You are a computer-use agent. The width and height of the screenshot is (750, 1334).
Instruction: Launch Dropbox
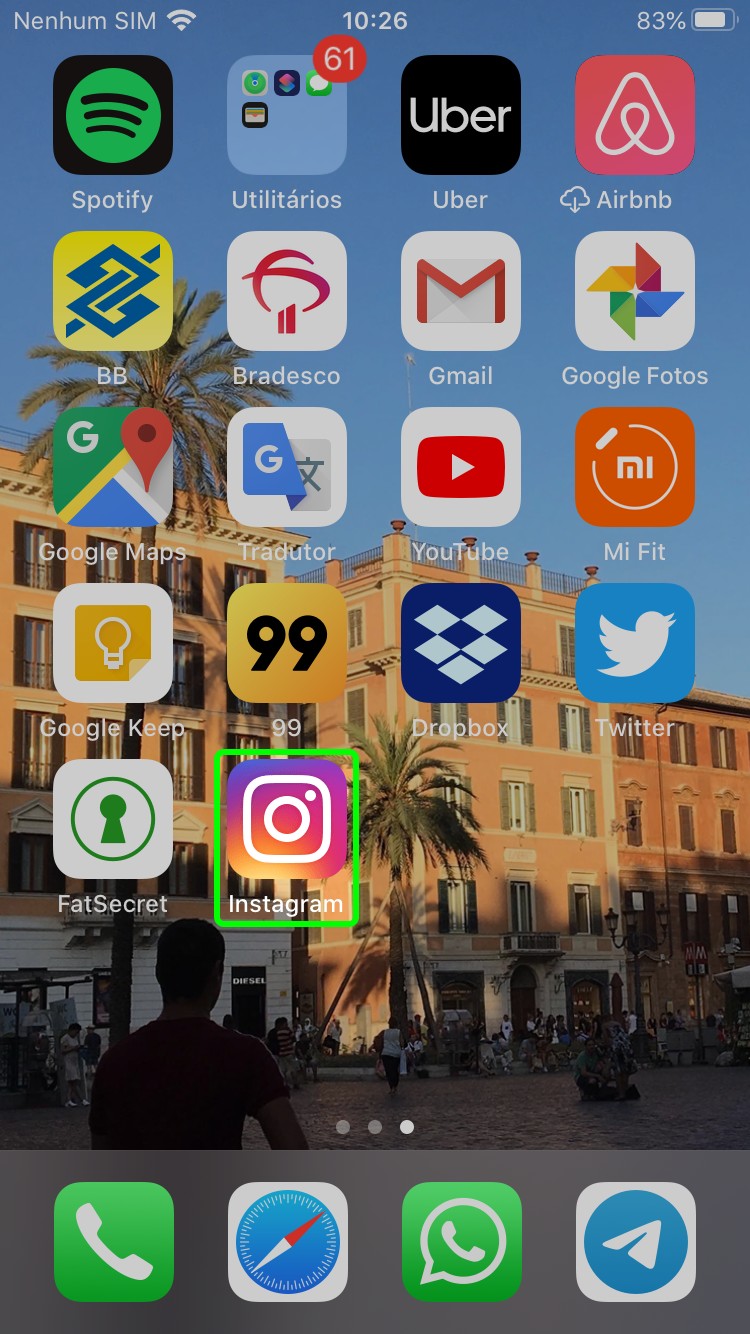coord(461,643)
